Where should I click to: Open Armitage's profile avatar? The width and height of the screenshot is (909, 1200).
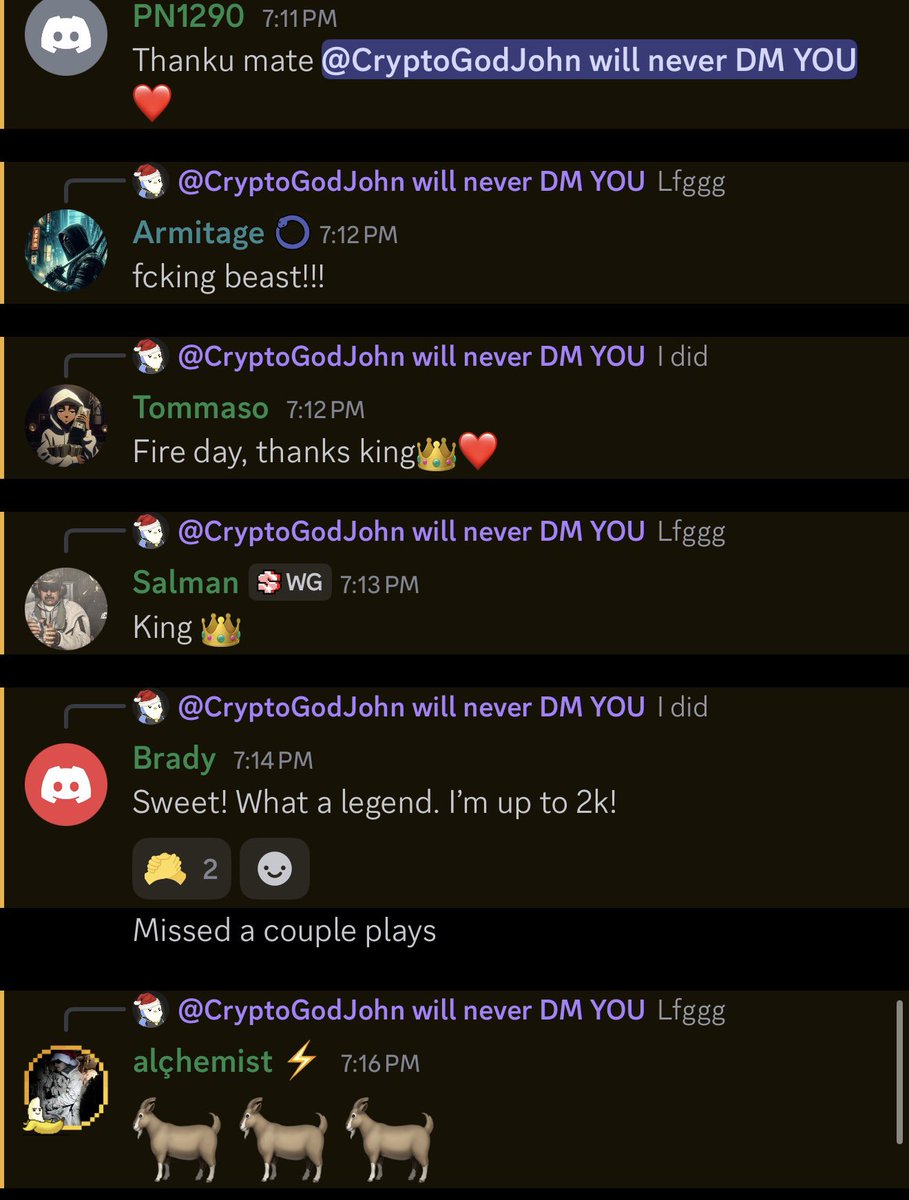[x=66, y=251]
